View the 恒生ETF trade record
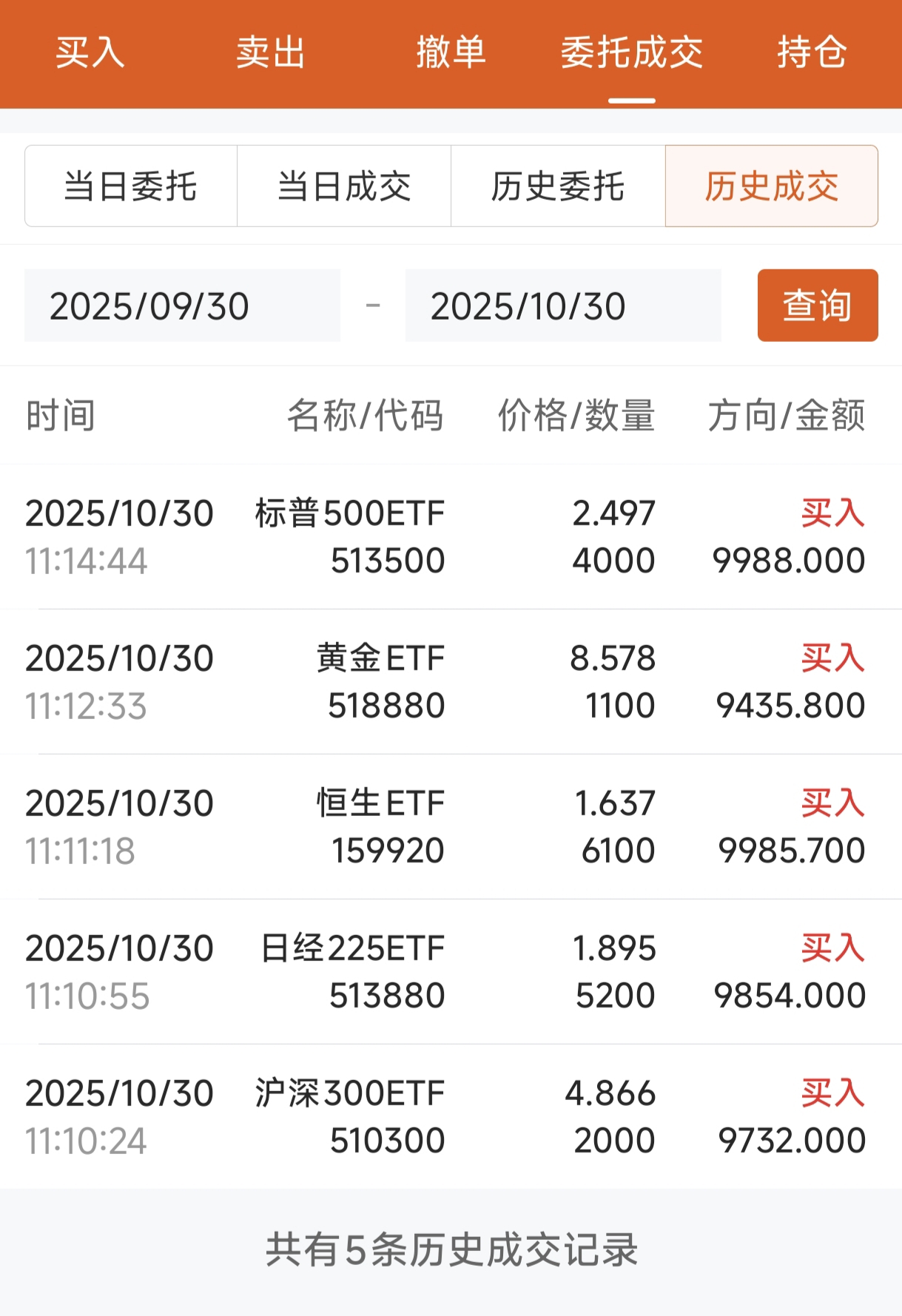This screenshot has height=1316, width=902. [451, 827]
